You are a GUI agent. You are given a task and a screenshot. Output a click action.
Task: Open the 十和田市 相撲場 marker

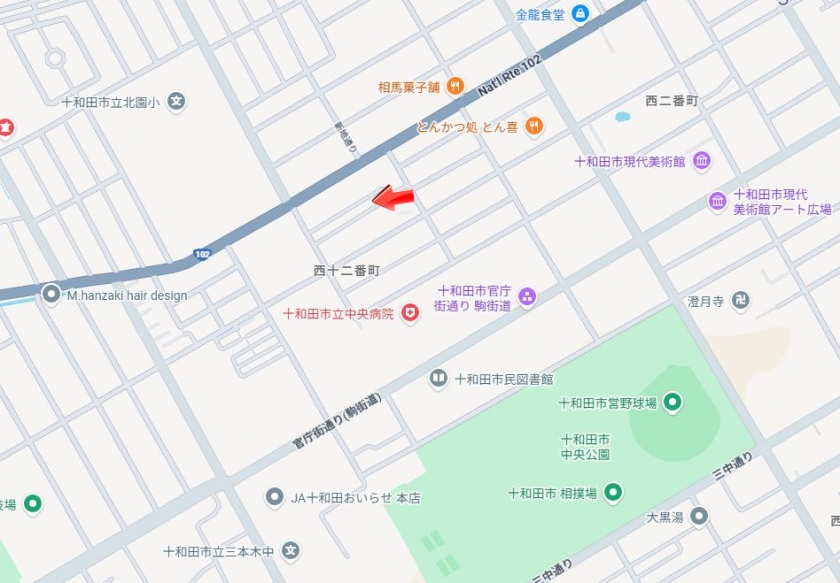tap(613, 492)
